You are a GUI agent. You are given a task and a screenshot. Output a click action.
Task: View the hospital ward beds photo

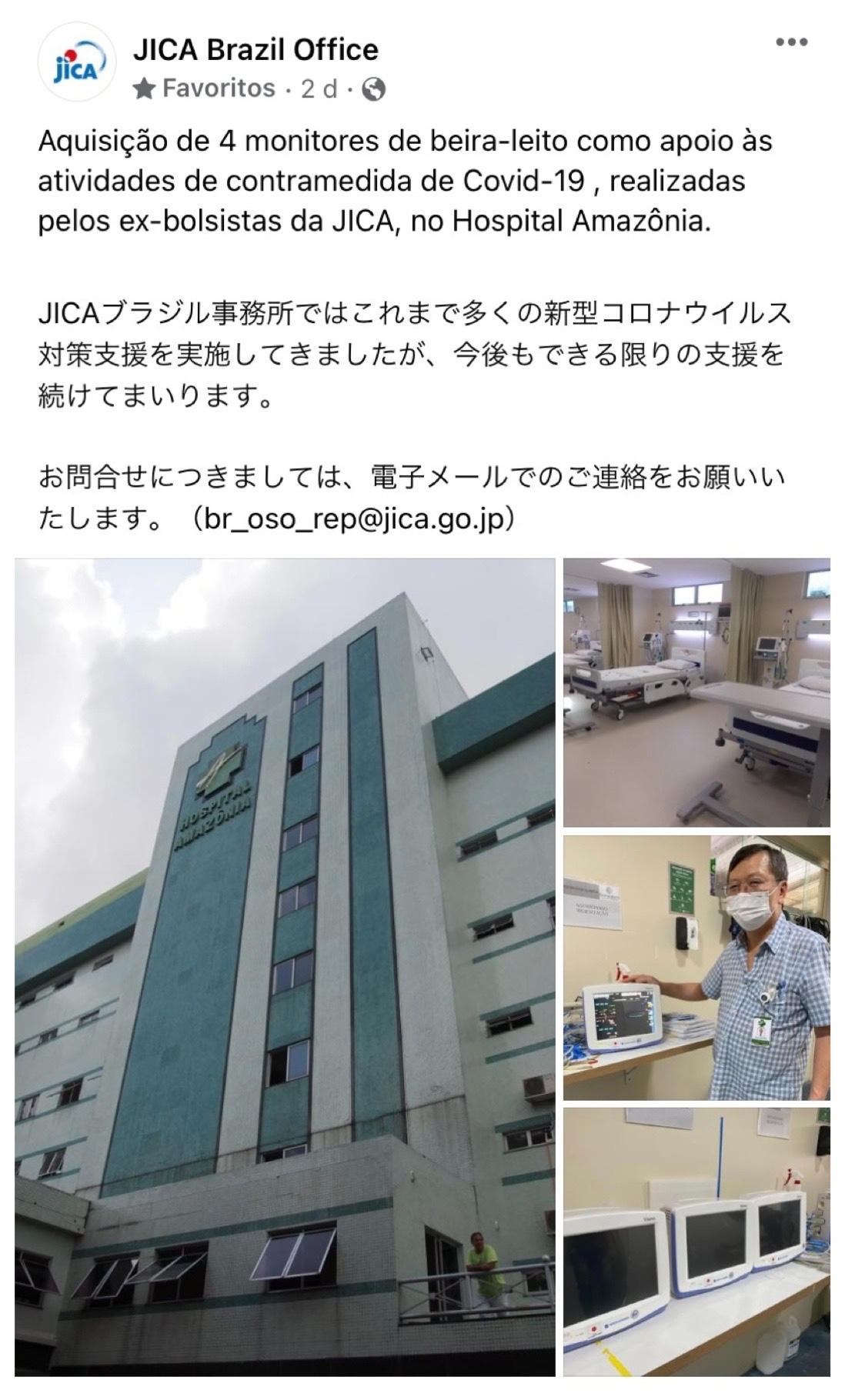(696, 692)
